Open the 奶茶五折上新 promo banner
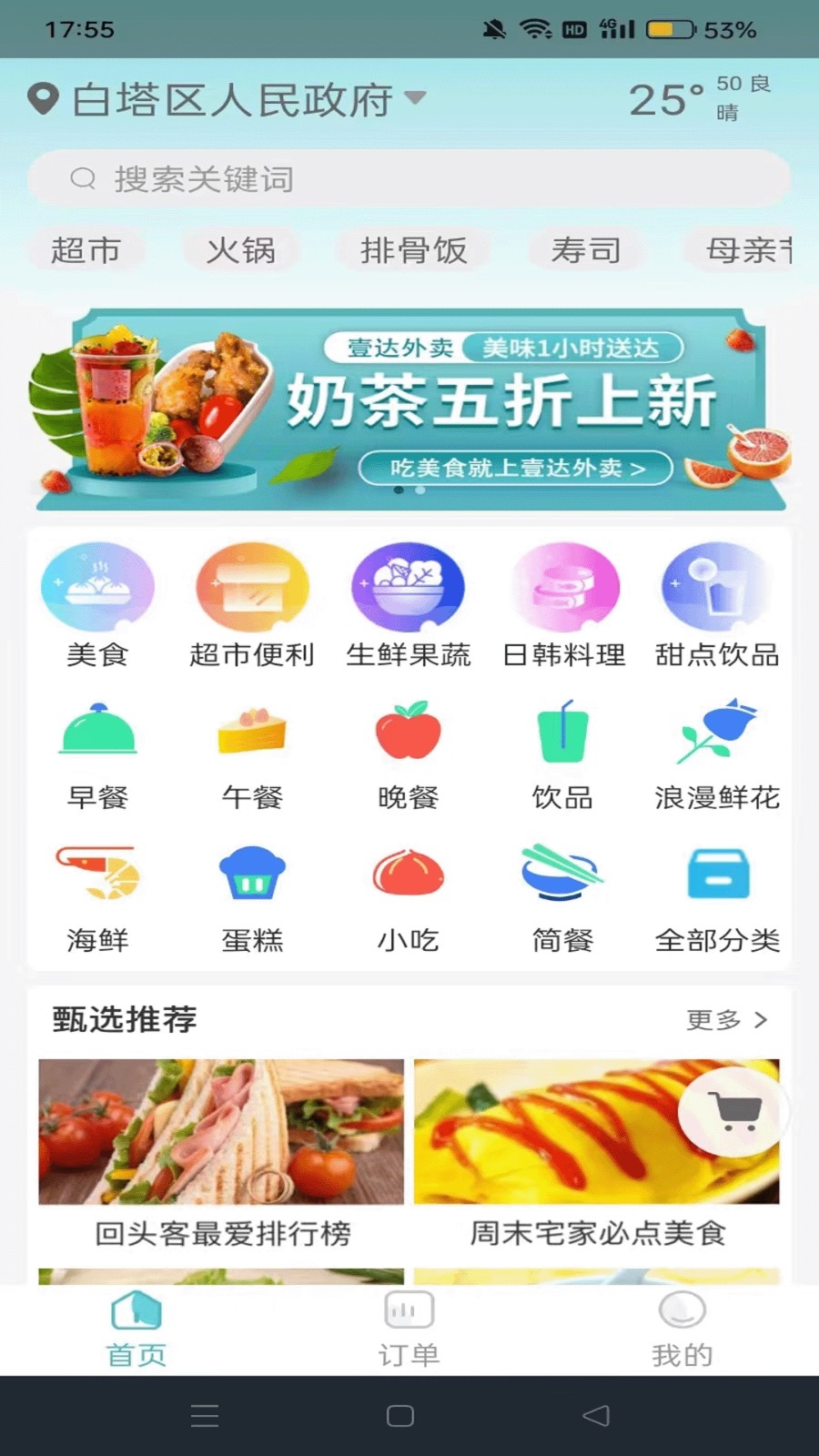The height and width of the screenshot is (1456, 819). (x=409, y=409)
